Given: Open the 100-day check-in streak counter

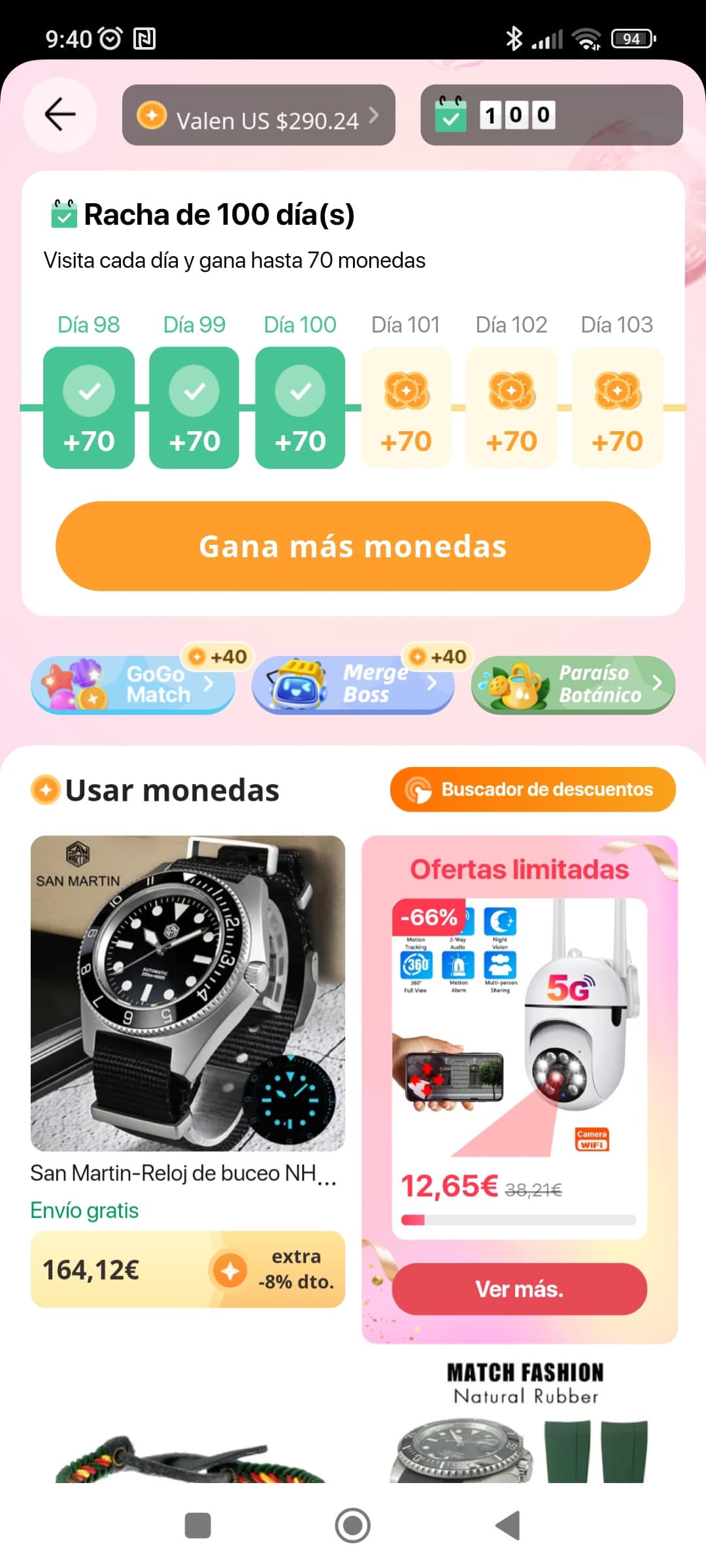Looking at the screenshot, I should click(551, 116).
